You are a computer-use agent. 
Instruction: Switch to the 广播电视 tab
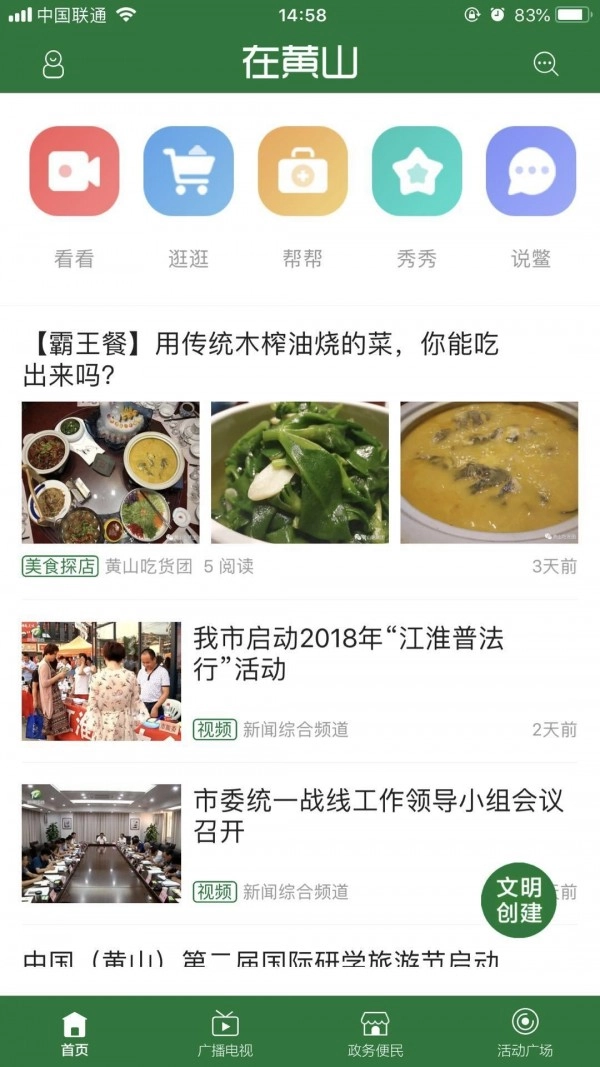(225, 1032)
